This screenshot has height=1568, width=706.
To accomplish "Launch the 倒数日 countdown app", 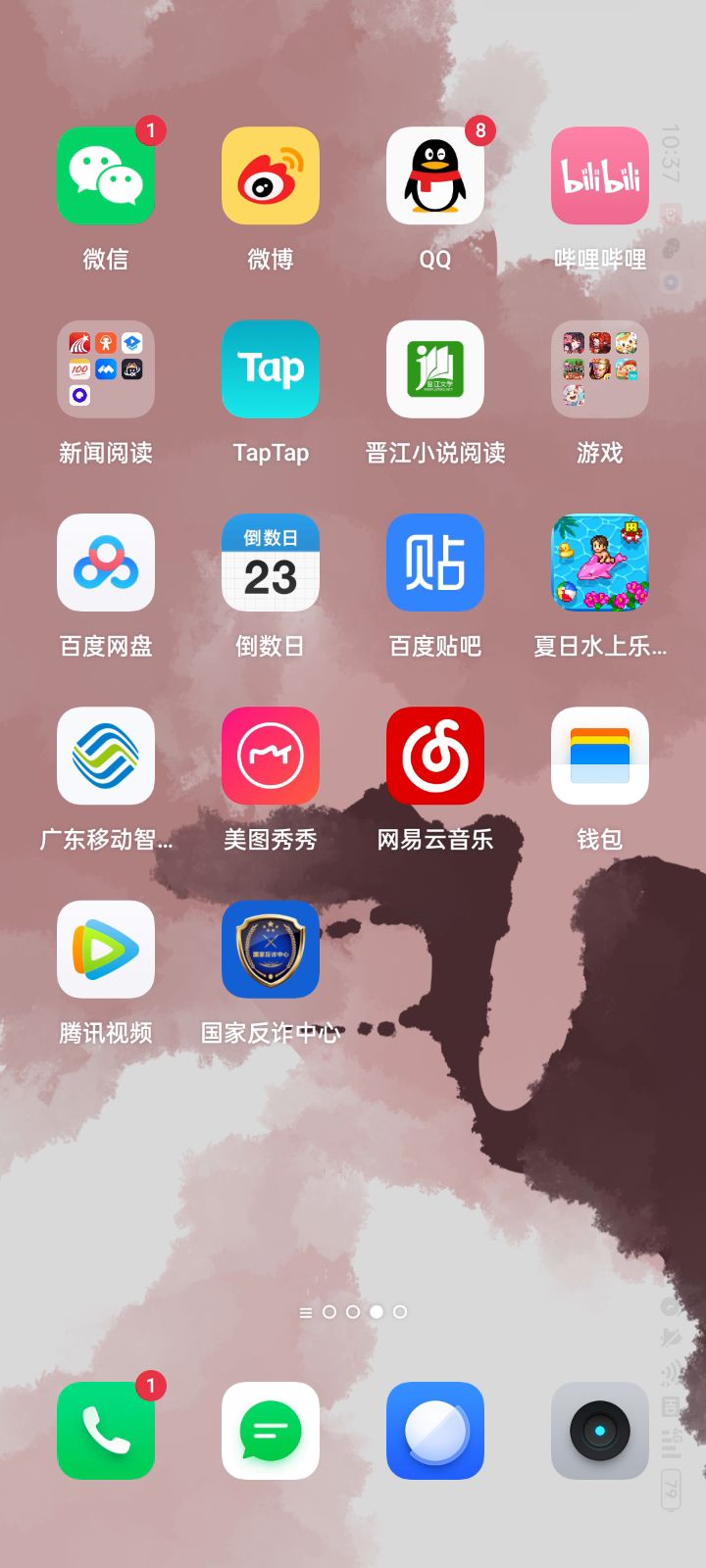I will click(x=271, y=563).
